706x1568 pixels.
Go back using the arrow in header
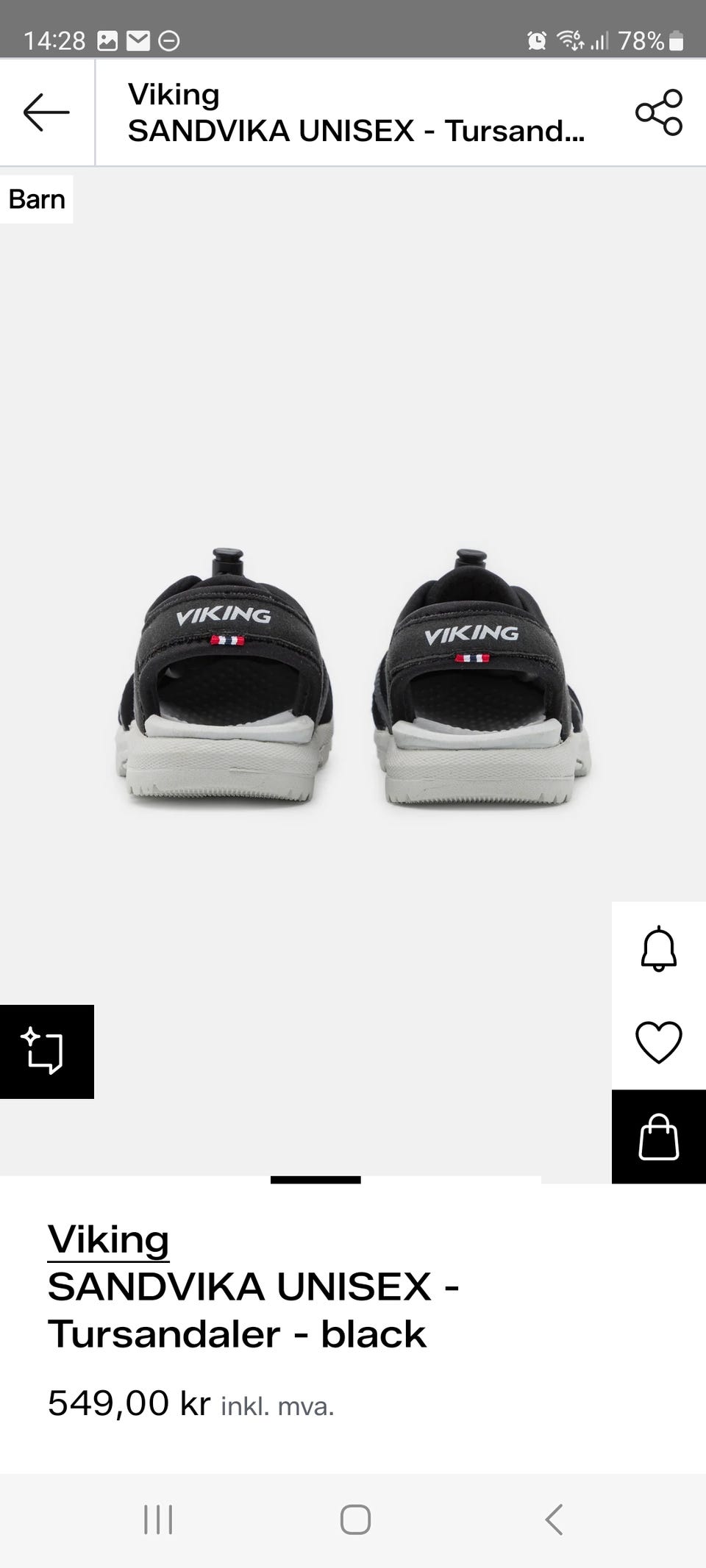coord(46,112)
